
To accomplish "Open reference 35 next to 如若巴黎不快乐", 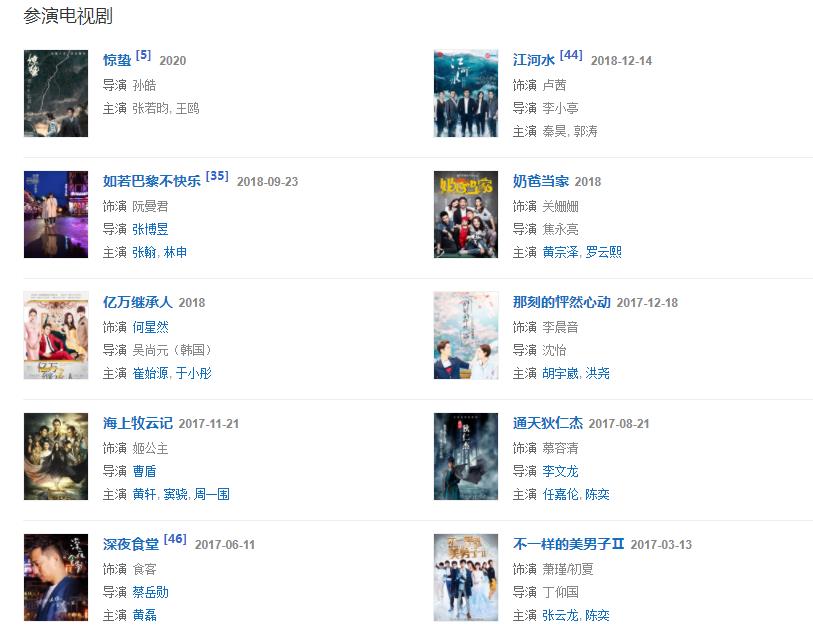I will click(x=217, y=176).
